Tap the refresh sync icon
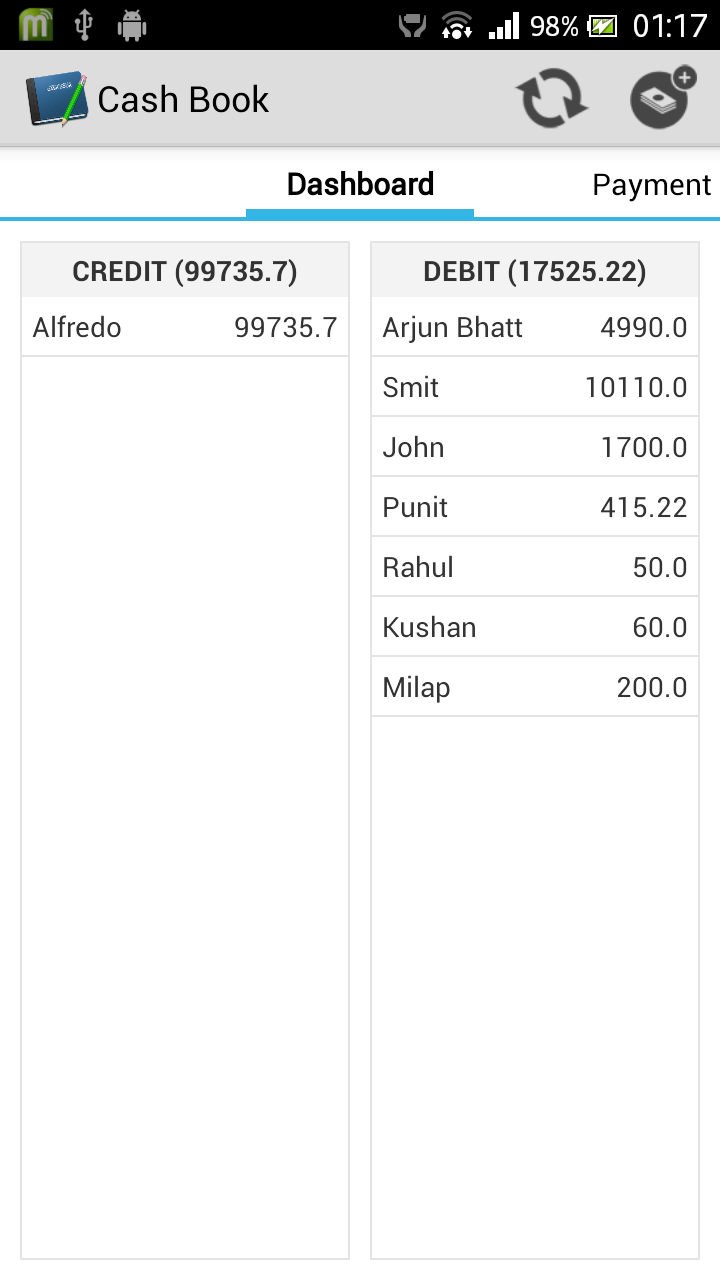The height and width of the screenshot is (1280, 720). click(x=551, y=98)
